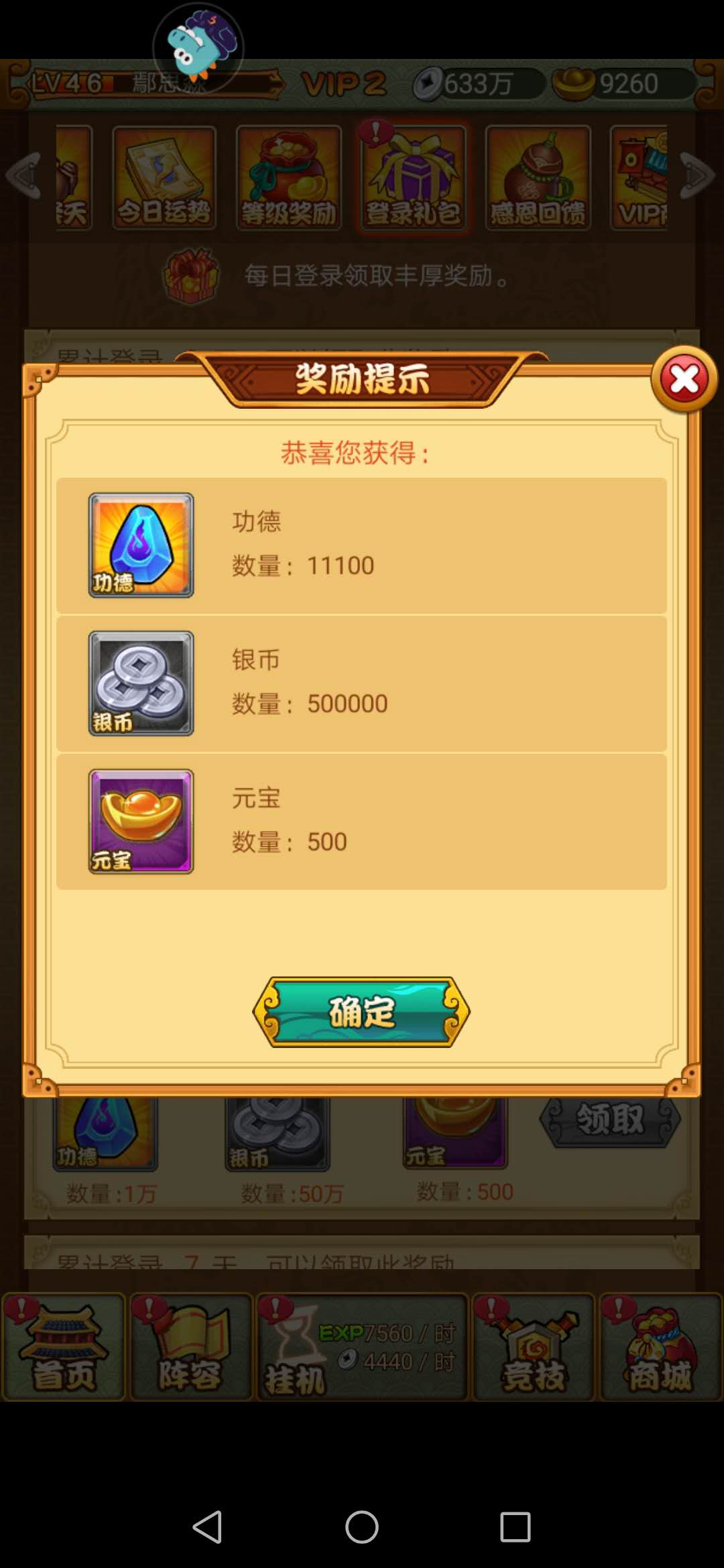Open 商城 shop tab
This screenshot has height=1568, width=724.
tap(660, 1347)
